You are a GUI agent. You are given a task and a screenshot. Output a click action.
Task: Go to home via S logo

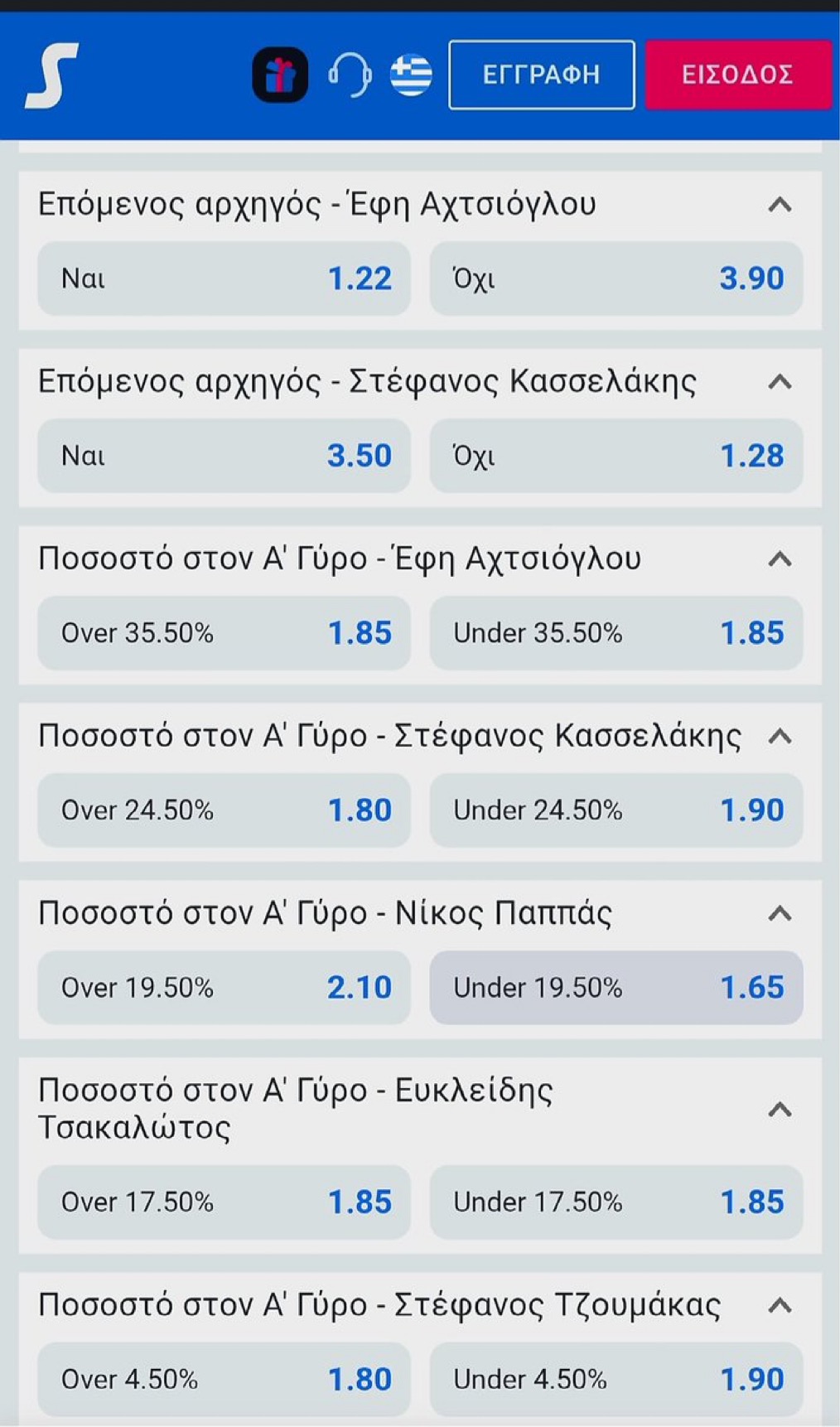[52, 75]
